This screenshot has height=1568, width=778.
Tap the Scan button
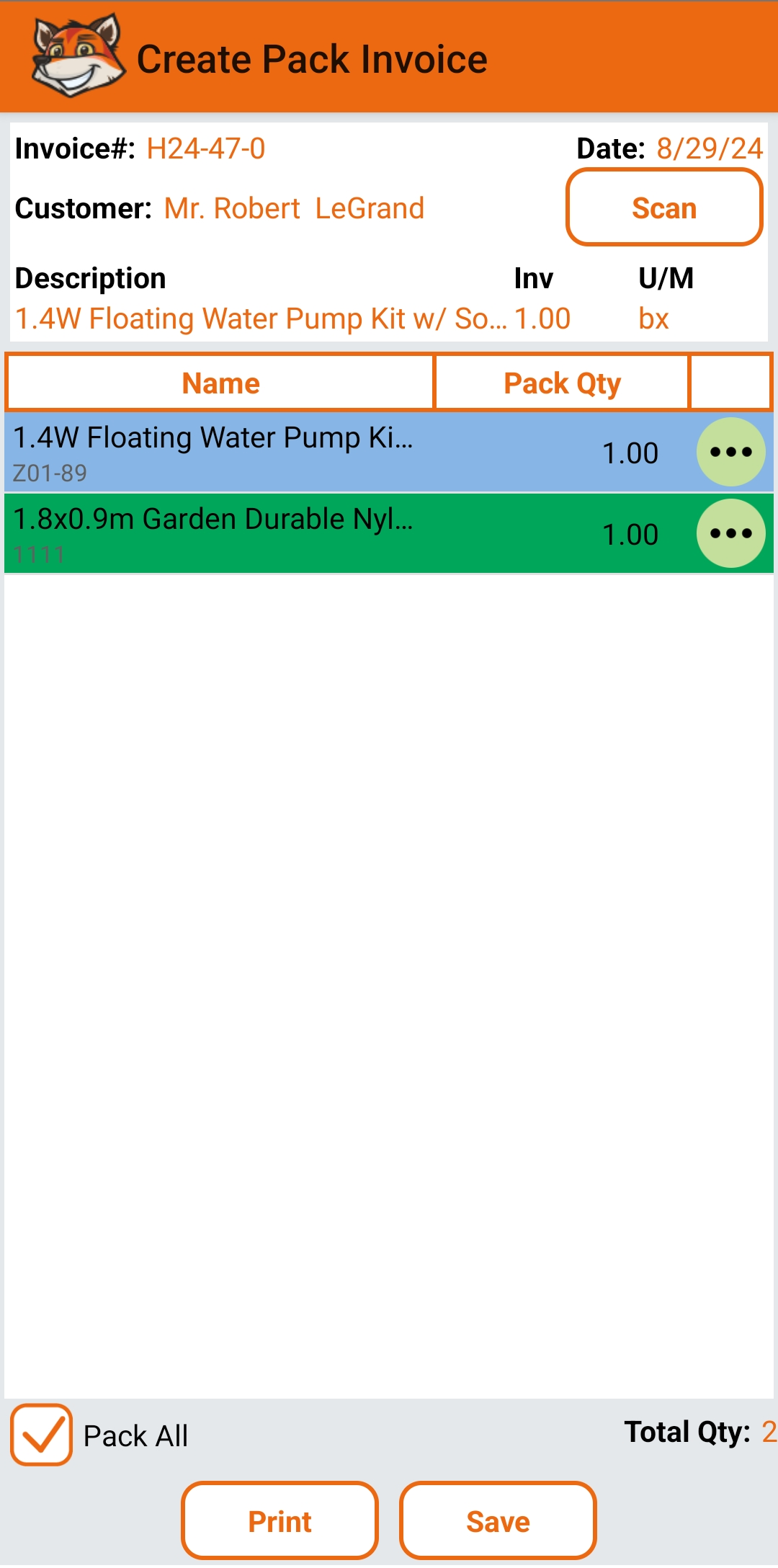pos(664,208)
